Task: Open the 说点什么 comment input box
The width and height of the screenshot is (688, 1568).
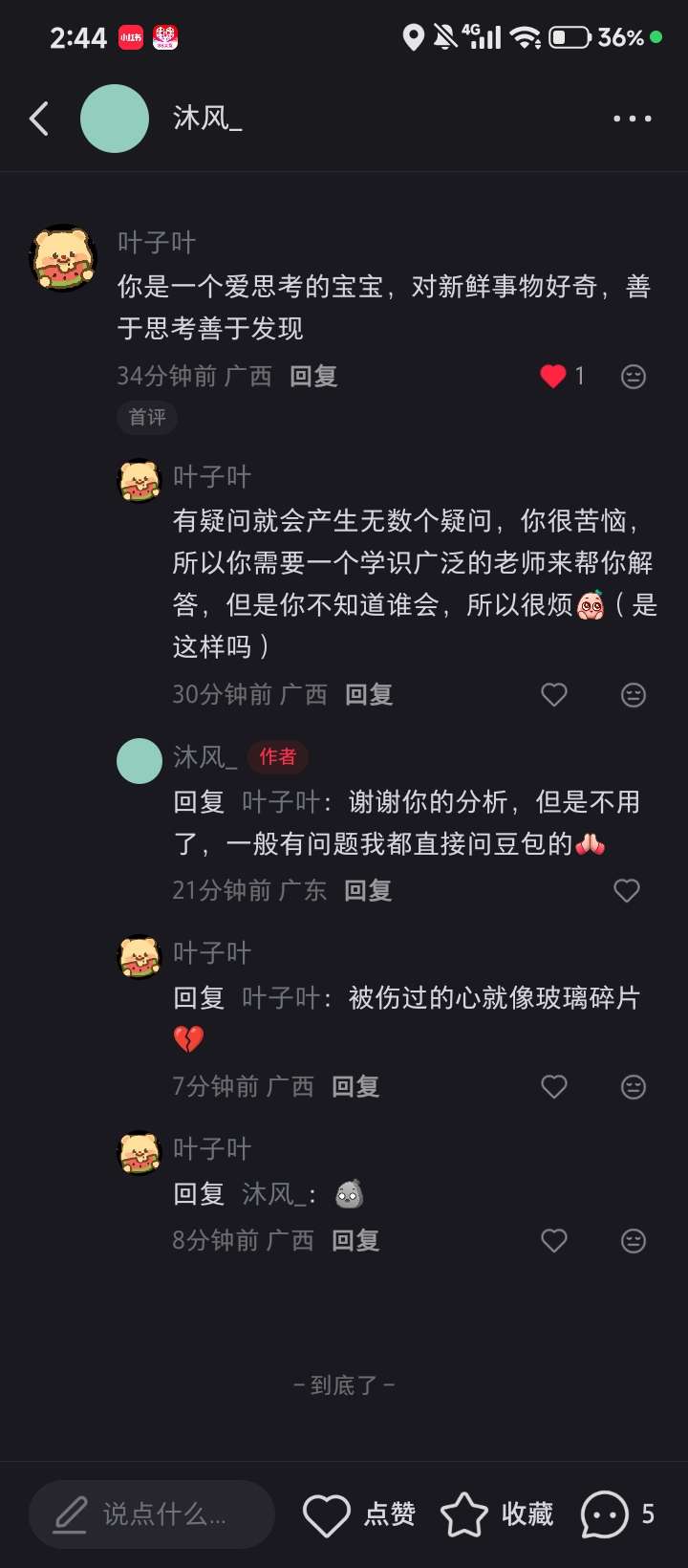Action: click(152, 1514)
